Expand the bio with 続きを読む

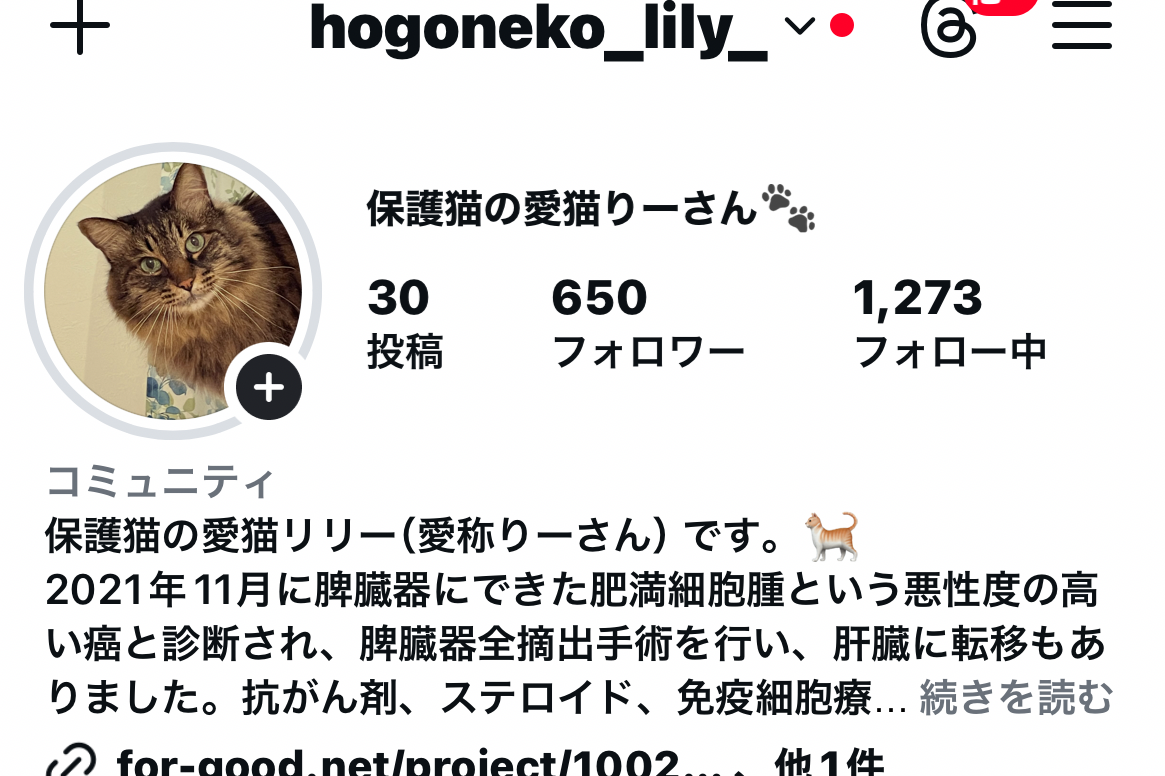pyautogui.click(x=1015, y=699)
